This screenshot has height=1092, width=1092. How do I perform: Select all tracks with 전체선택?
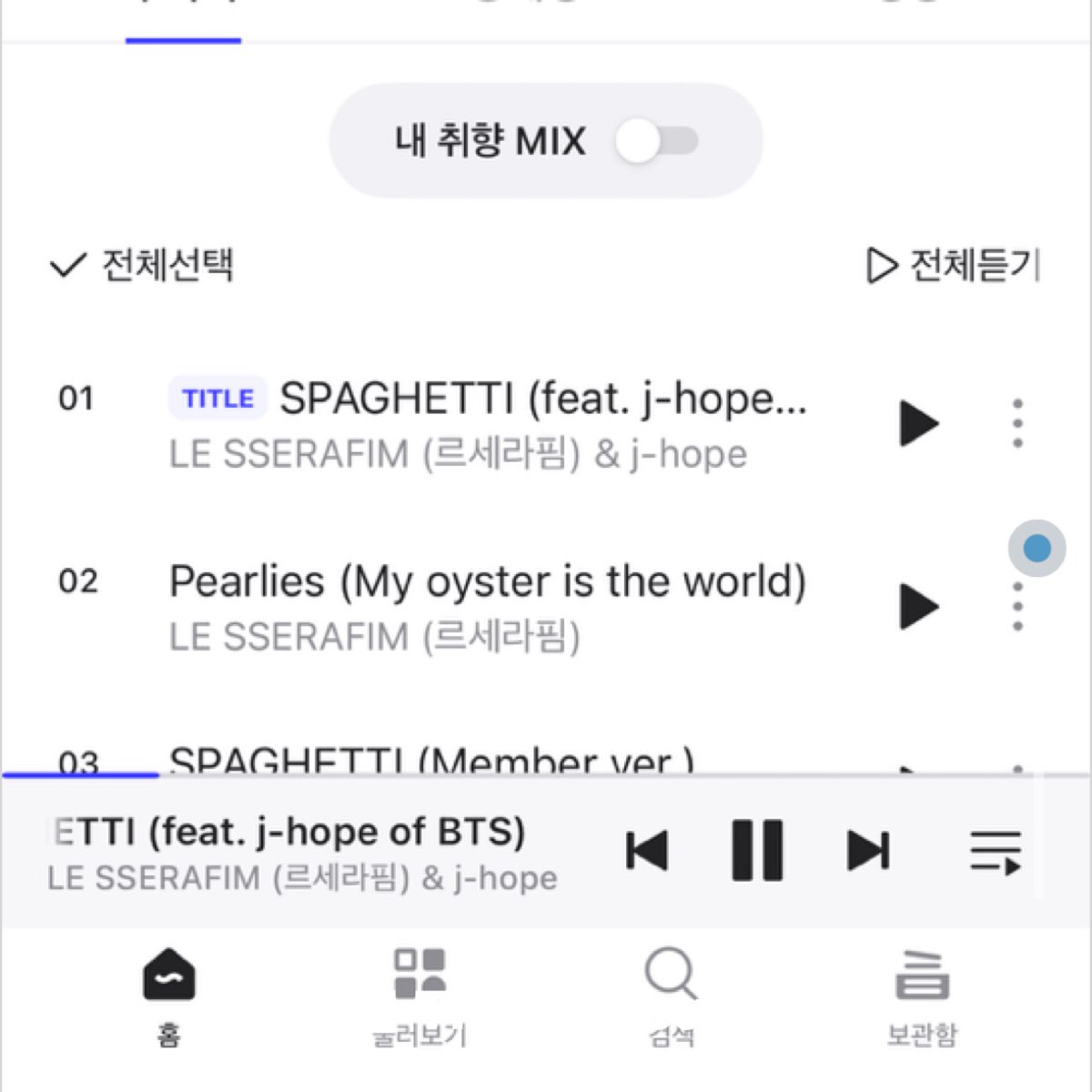[142, 266]
